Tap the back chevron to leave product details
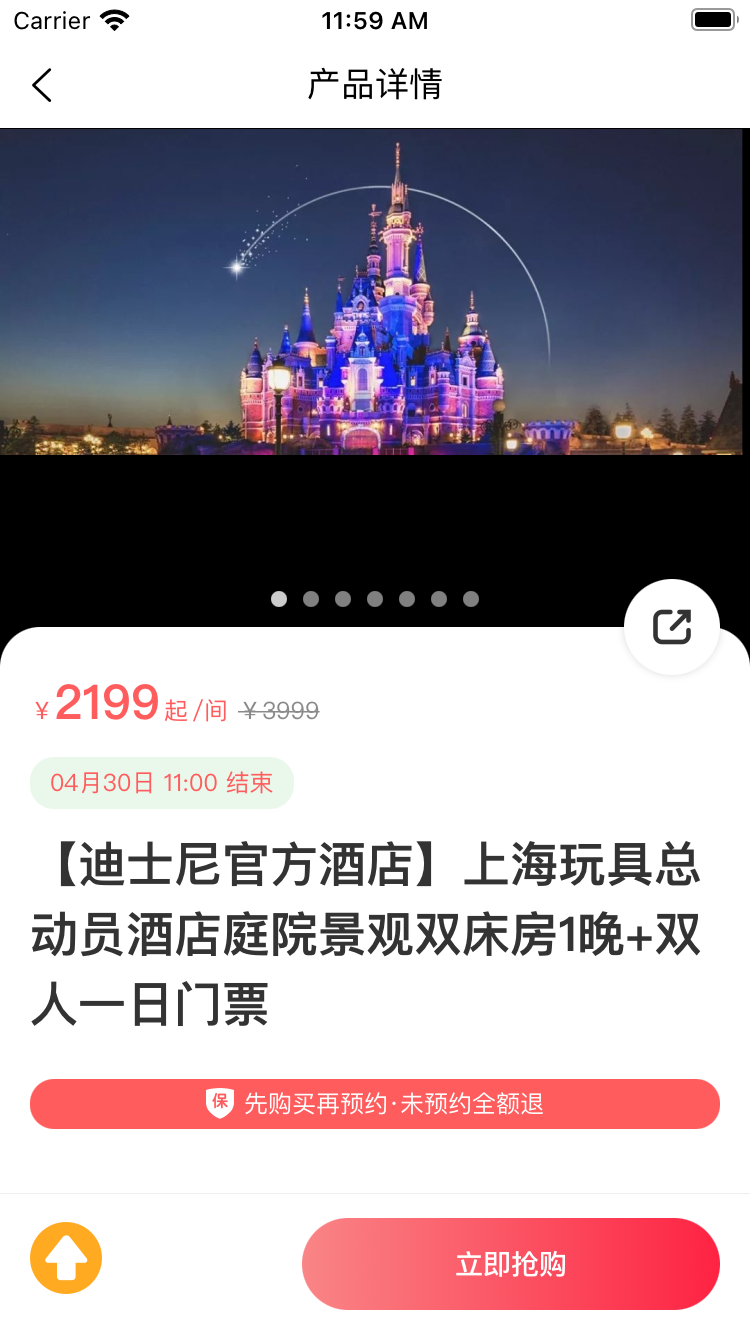The width and height of the screenshot is (750, 1334). 42,85
